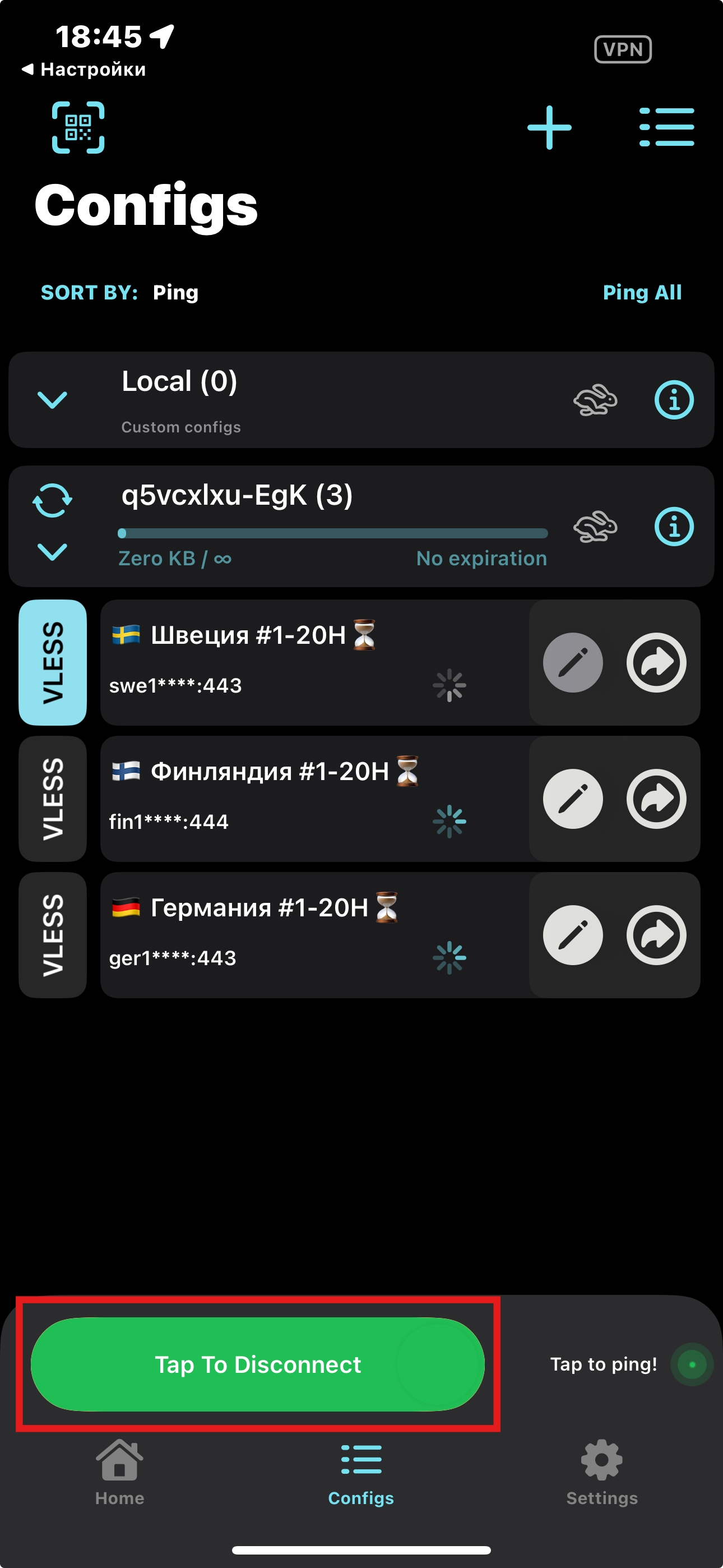Screen dimensions: 723x1568
Task: Open info for Local group
Action: click(x=673, y=400)
